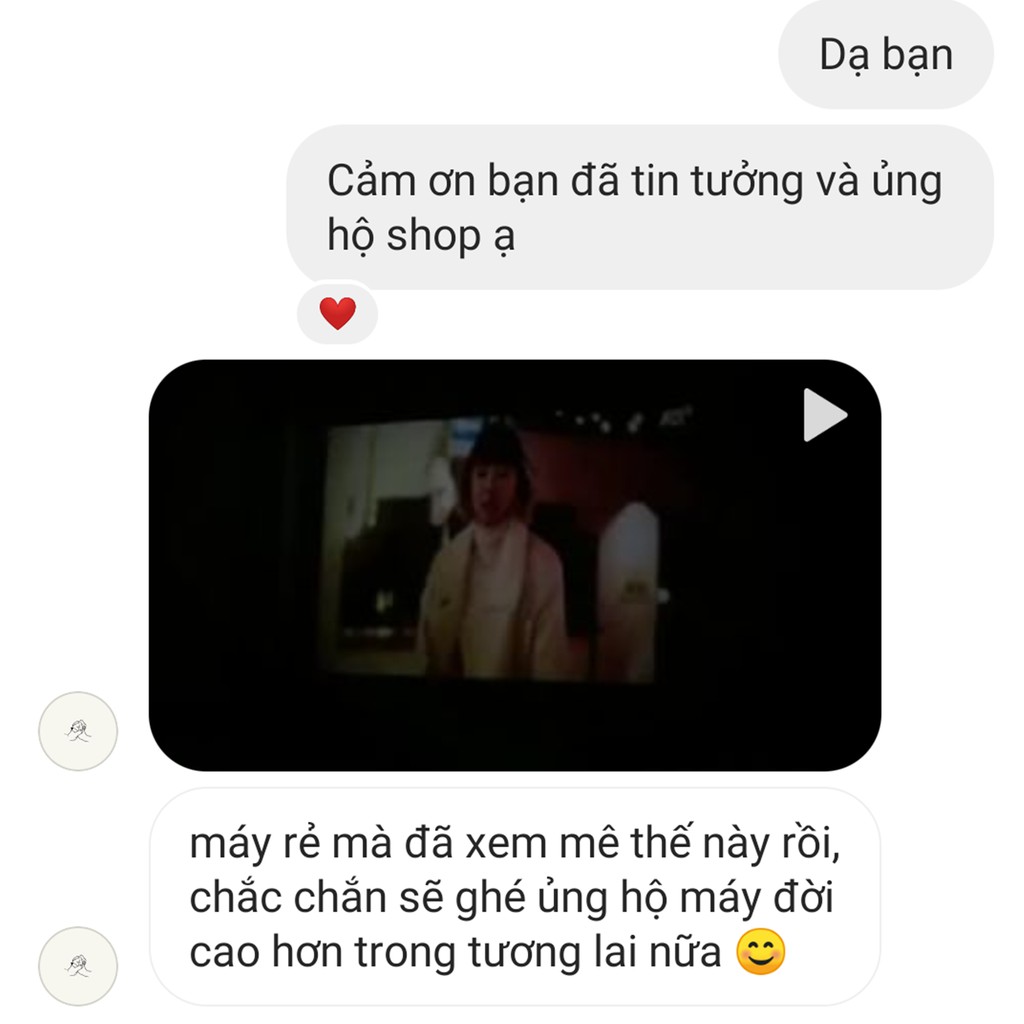Open the heart reaction under shop's message
This screenshot has width=1024, height=1024.
click(x=337, y=313)
